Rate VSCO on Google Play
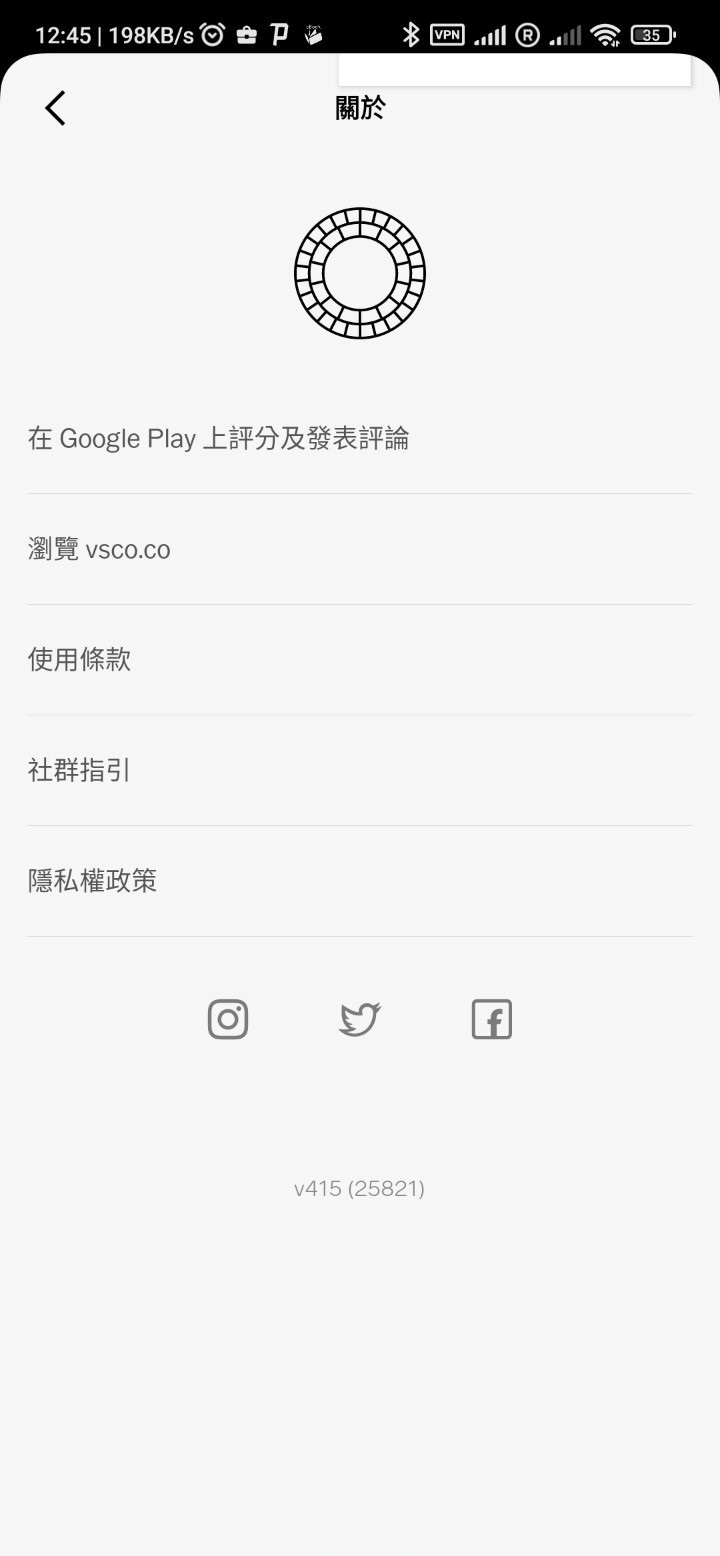 click(217, 438)
